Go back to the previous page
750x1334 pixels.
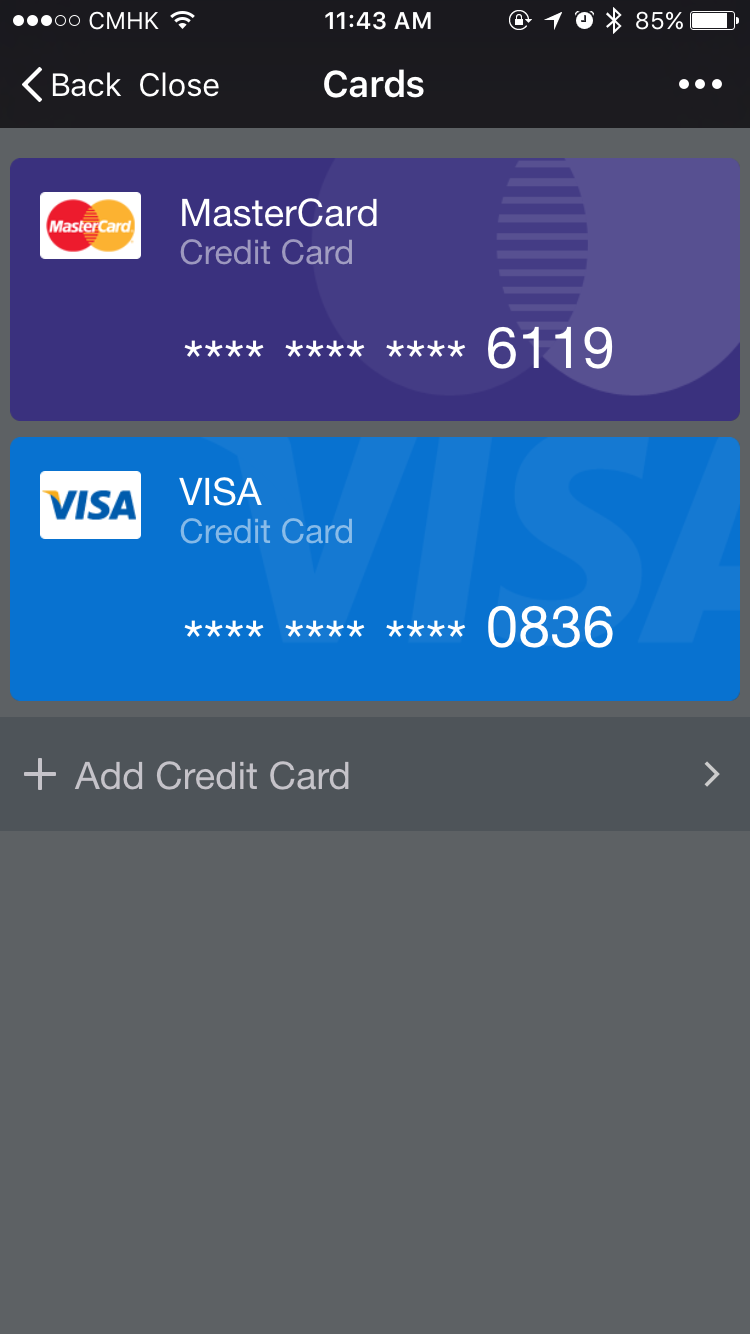(x=71, y=85)
